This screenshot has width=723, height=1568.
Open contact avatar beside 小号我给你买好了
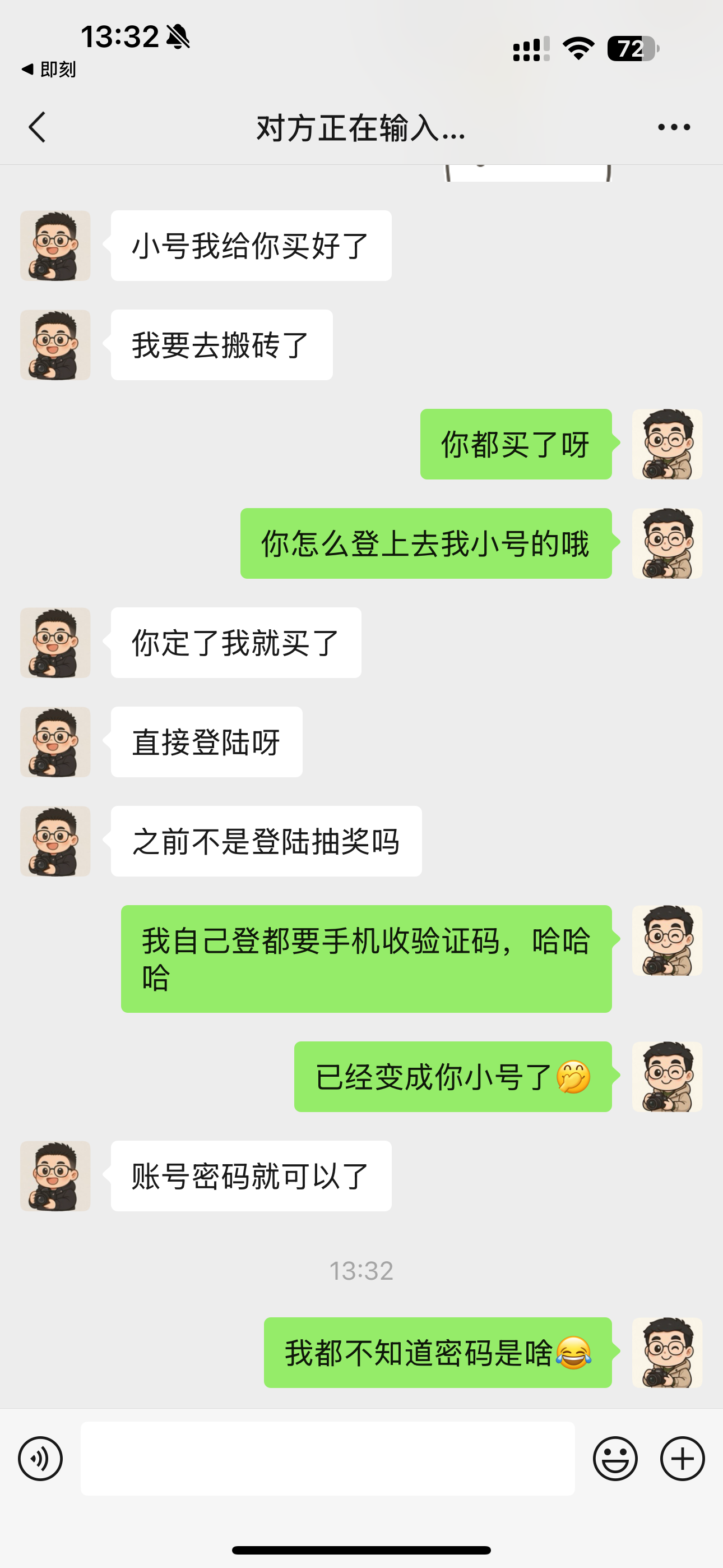[55, 246]
